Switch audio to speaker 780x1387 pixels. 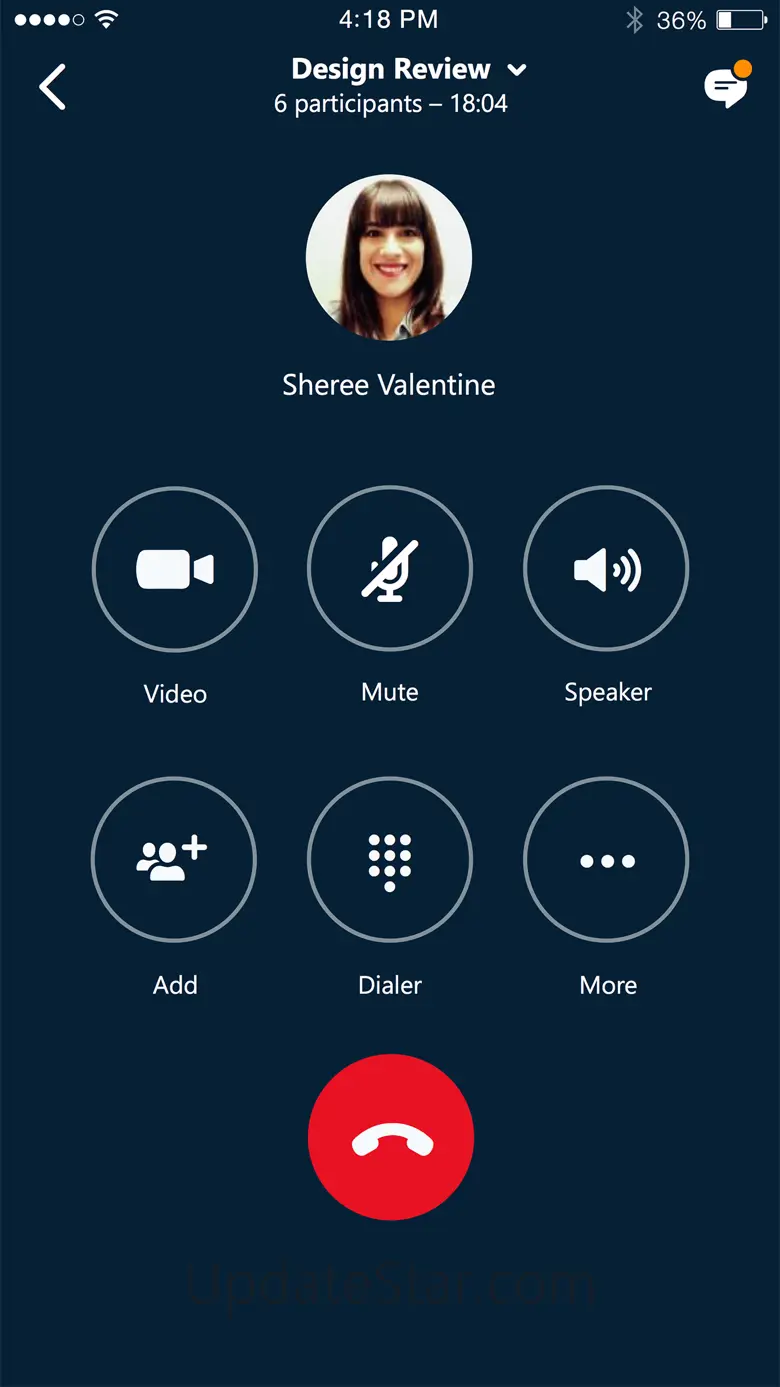(607, 570)
